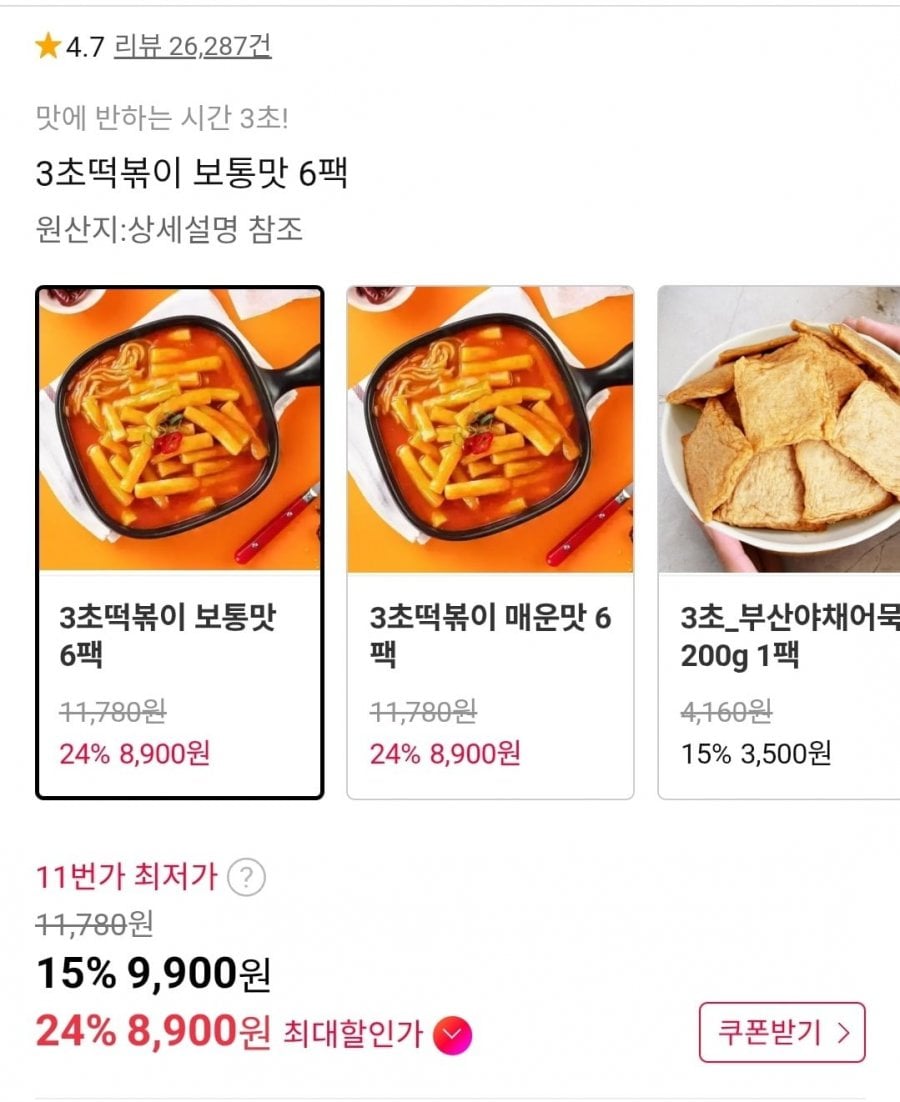This screenshot has width=900, height=1102.
Task: Open the 11번가 최저가 help question mark
Action: [246, 879]
